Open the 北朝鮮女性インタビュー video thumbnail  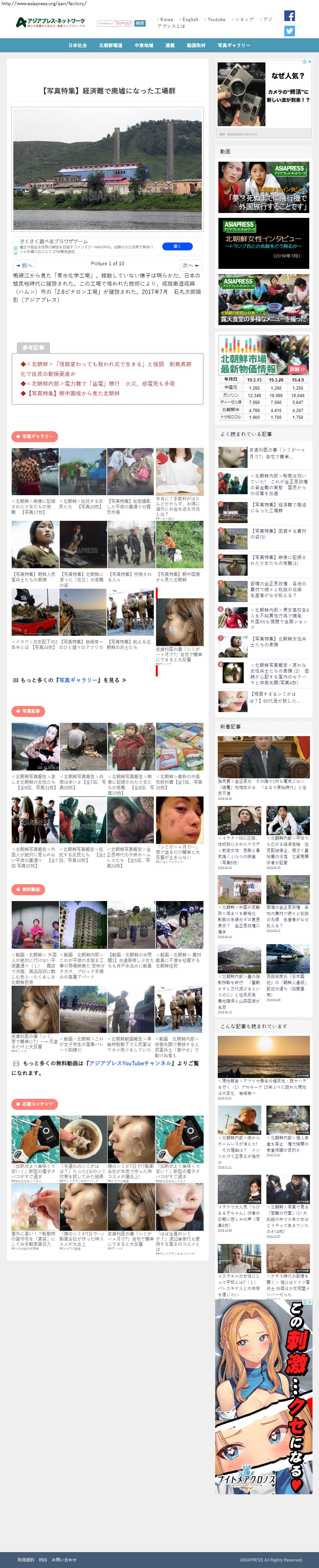pos(264,244)
